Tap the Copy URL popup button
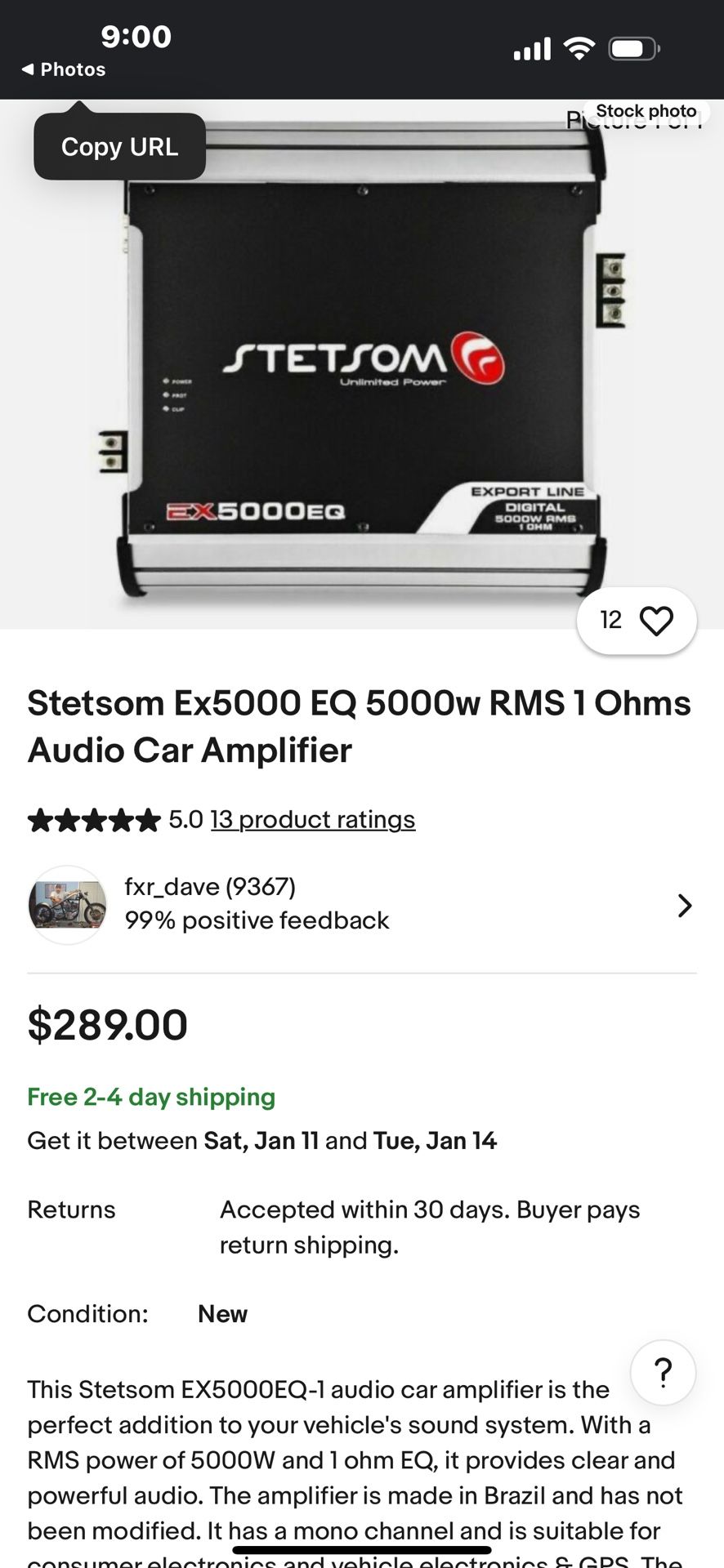 [x=119, y=147]
